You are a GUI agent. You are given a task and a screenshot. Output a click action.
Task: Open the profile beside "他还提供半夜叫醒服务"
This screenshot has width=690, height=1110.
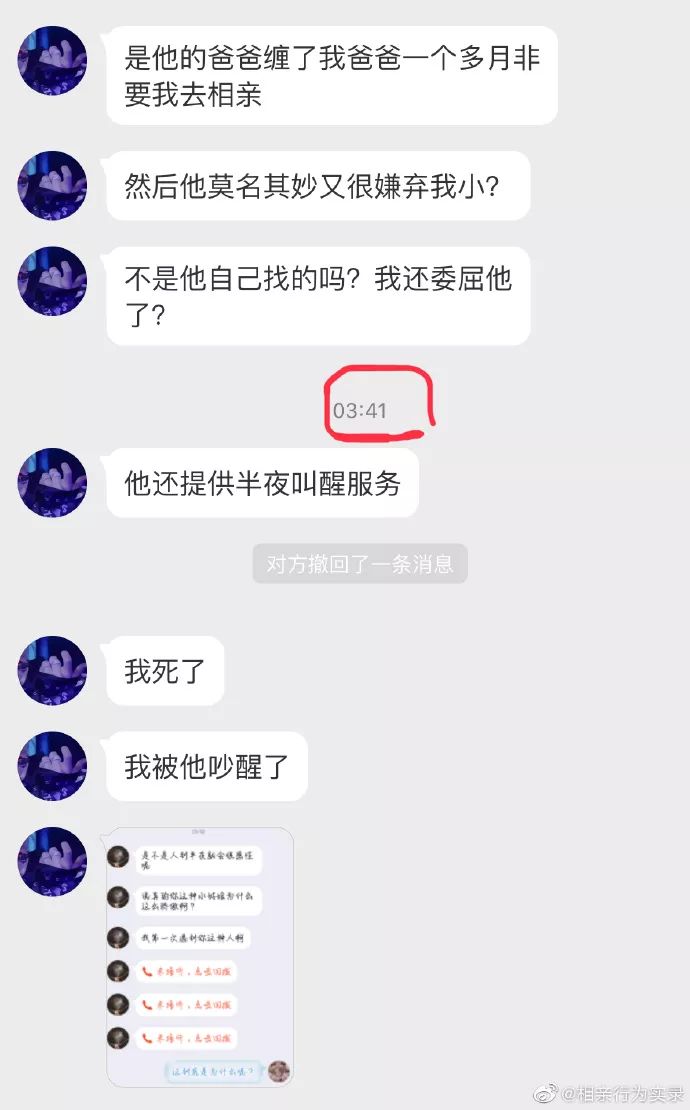tap(53, 483)
